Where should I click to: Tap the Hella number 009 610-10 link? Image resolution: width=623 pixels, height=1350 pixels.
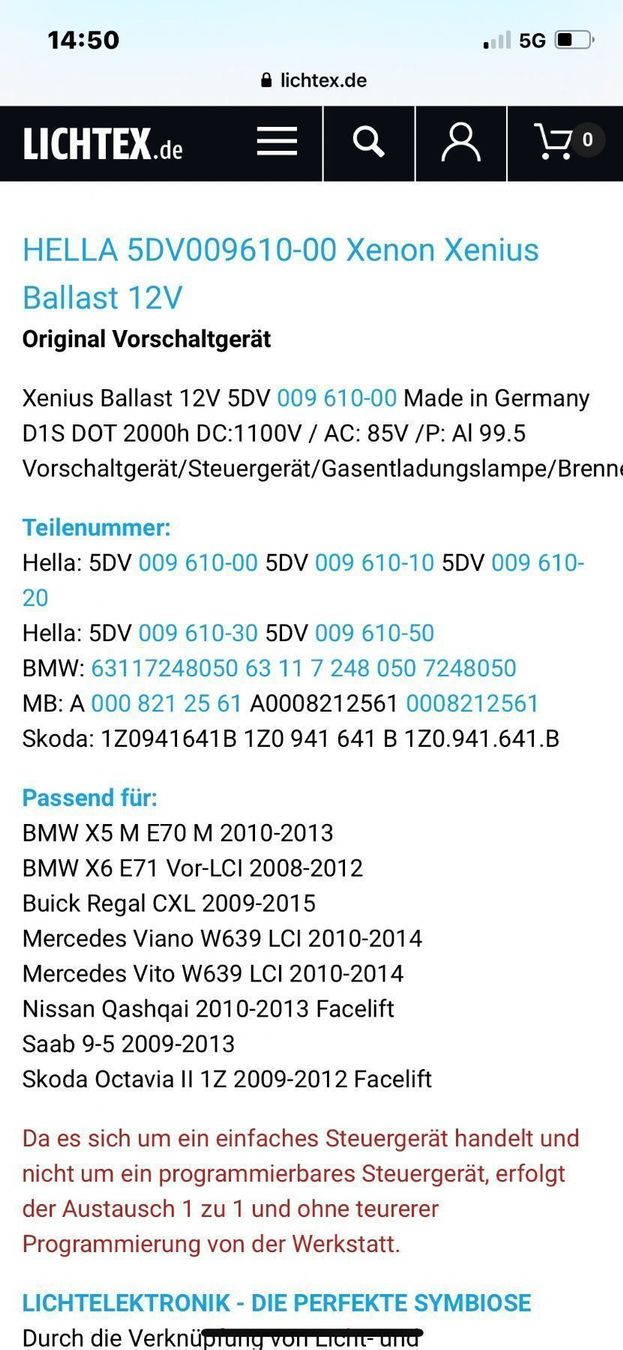pyautogui.click(x=374, y=563)
